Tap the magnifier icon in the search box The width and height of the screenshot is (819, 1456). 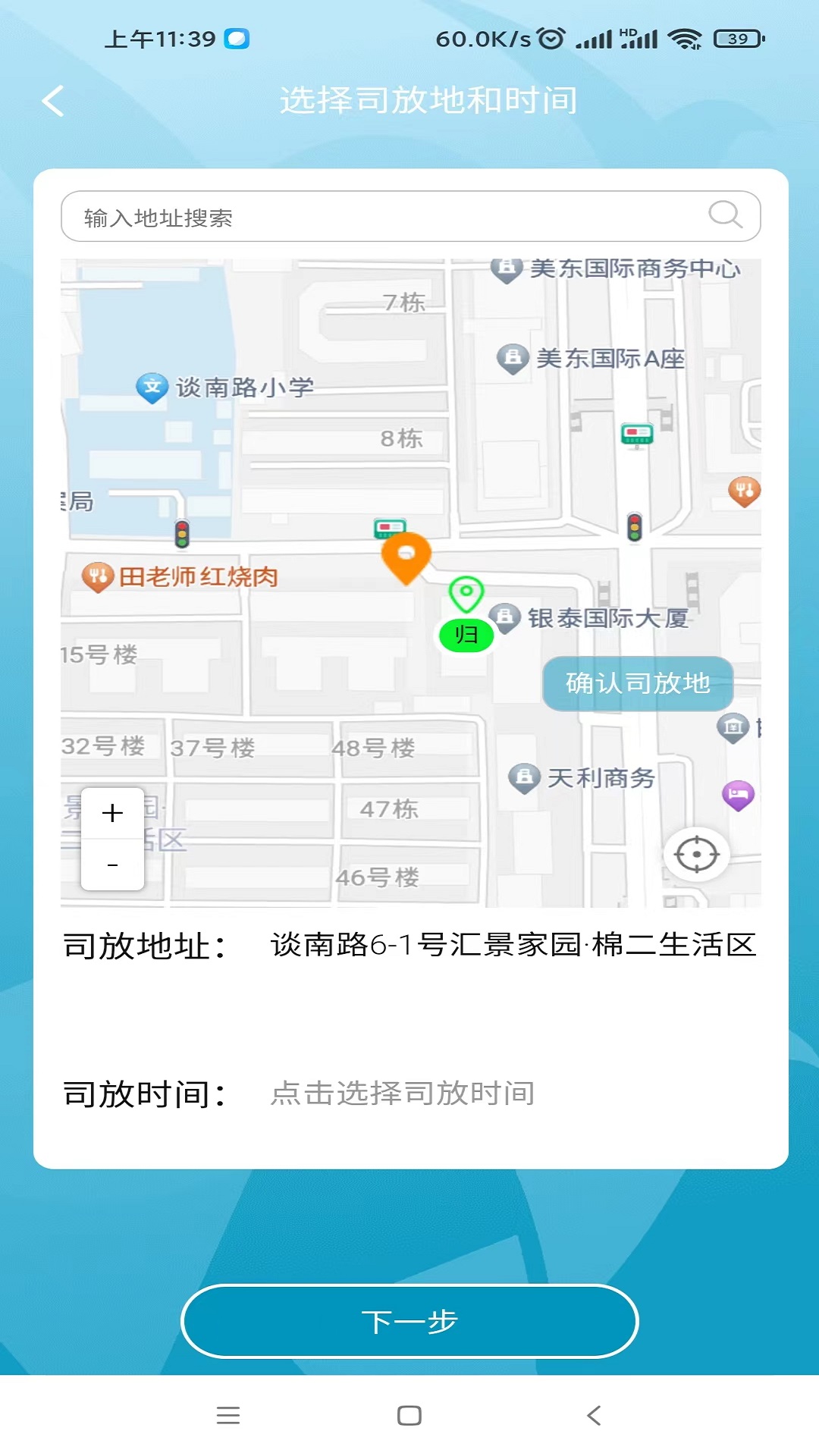tap(724, 215)
